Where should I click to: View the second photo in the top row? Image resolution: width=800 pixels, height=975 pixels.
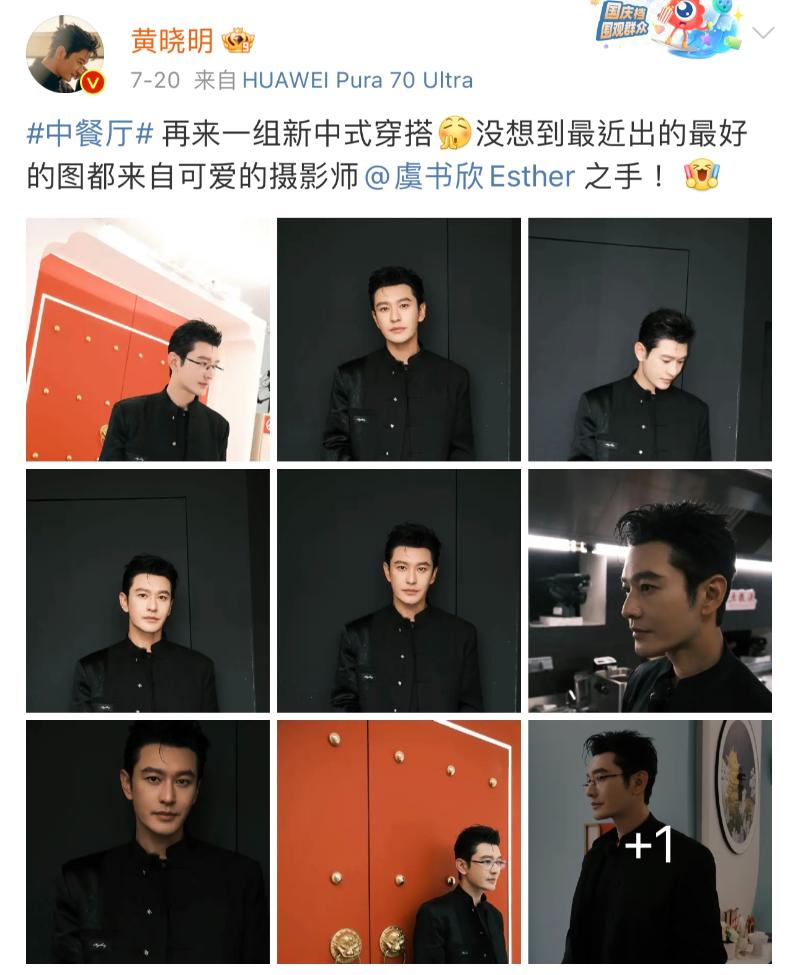[399, 340]
